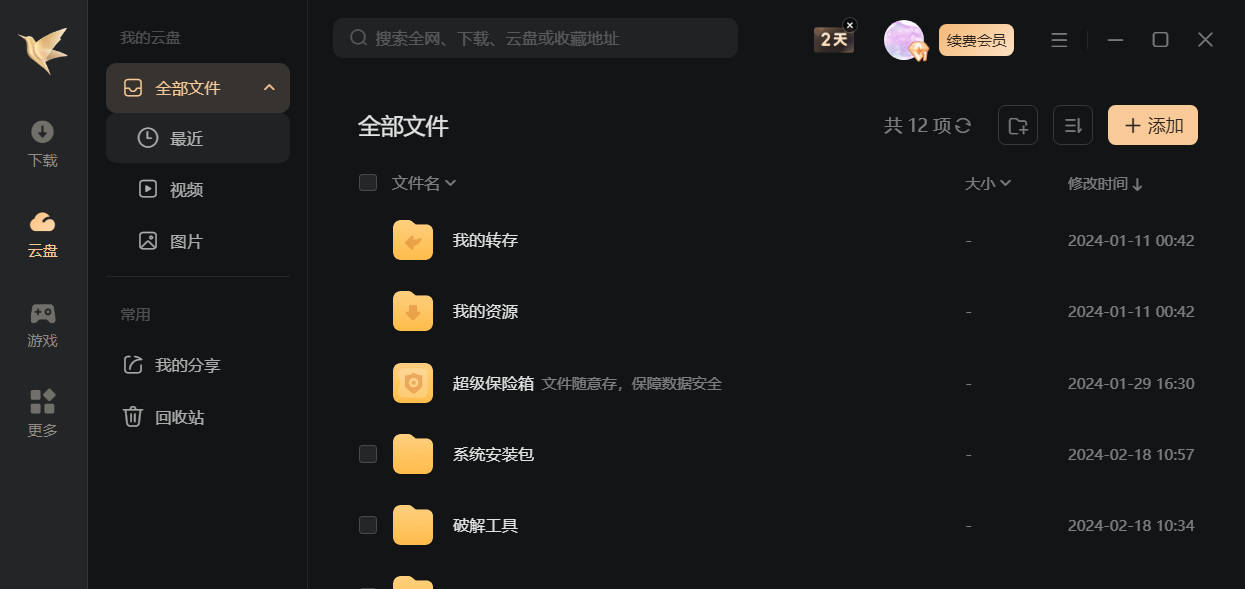Switch to the 游戏 section
Viewport: 1245px width, 589px height.
click(x=42, y=325)
